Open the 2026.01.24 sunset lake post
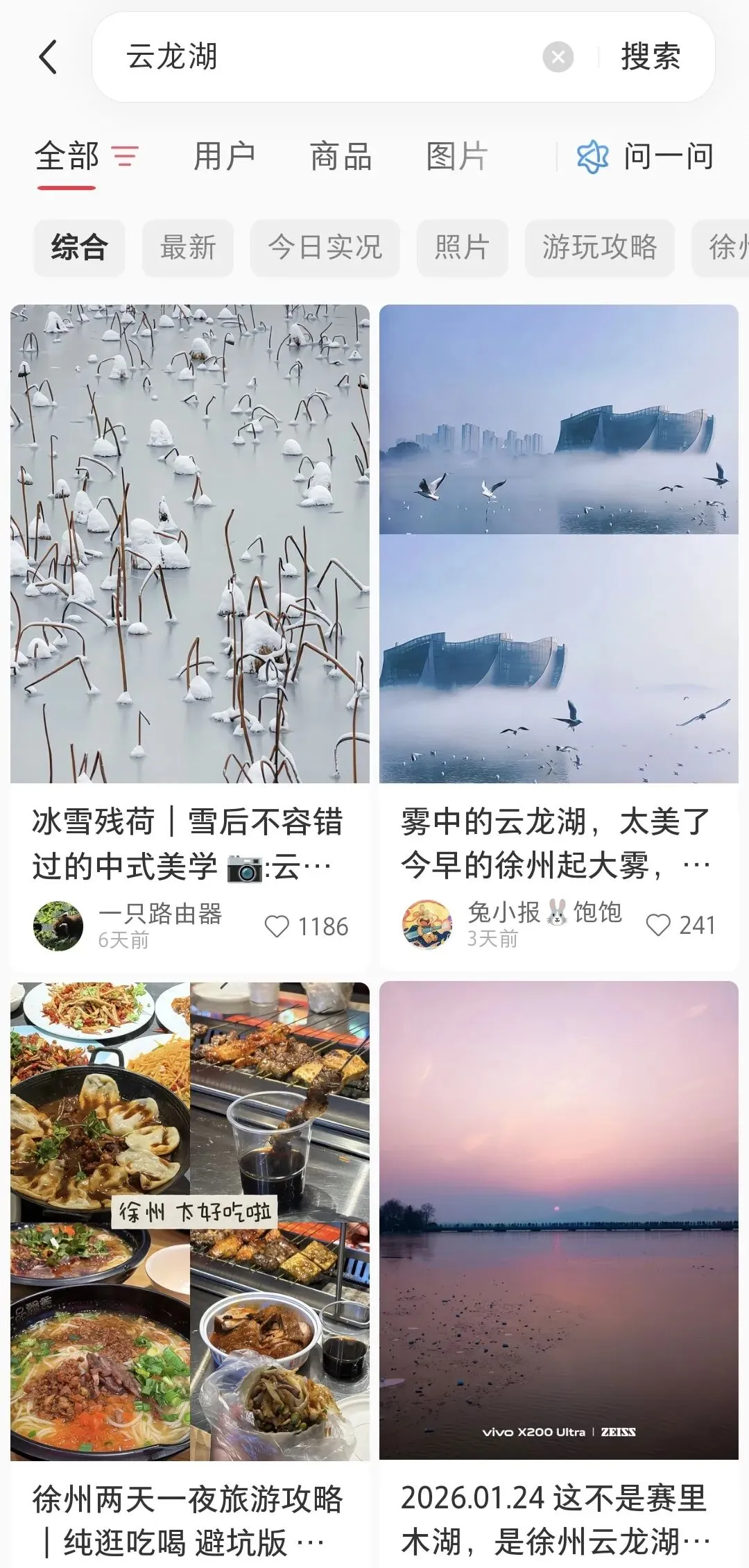Viewport: 749px width, 1568px height. (x=558, y=1221)
